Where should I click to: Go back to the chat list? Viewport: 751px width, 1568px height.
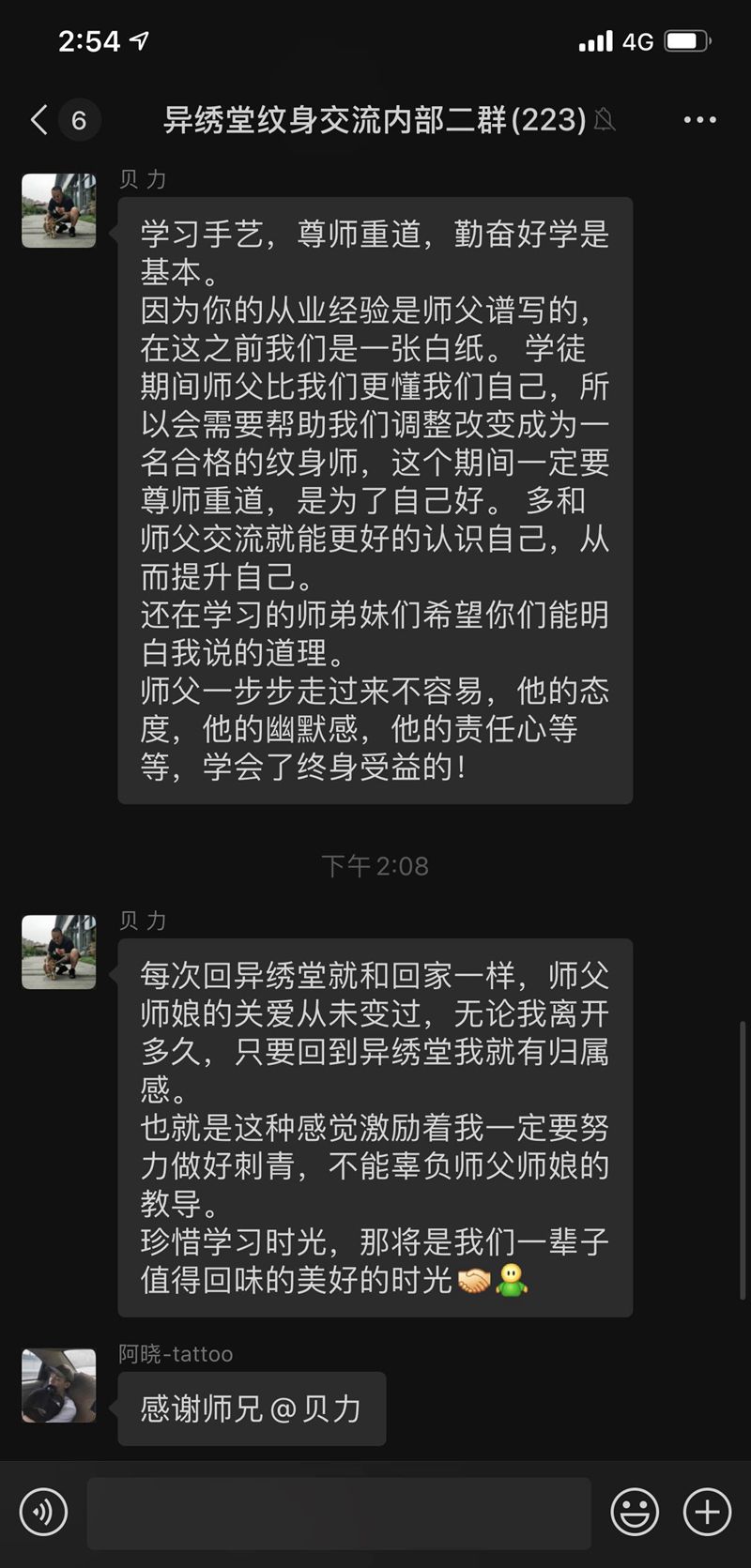coord(39,120)
